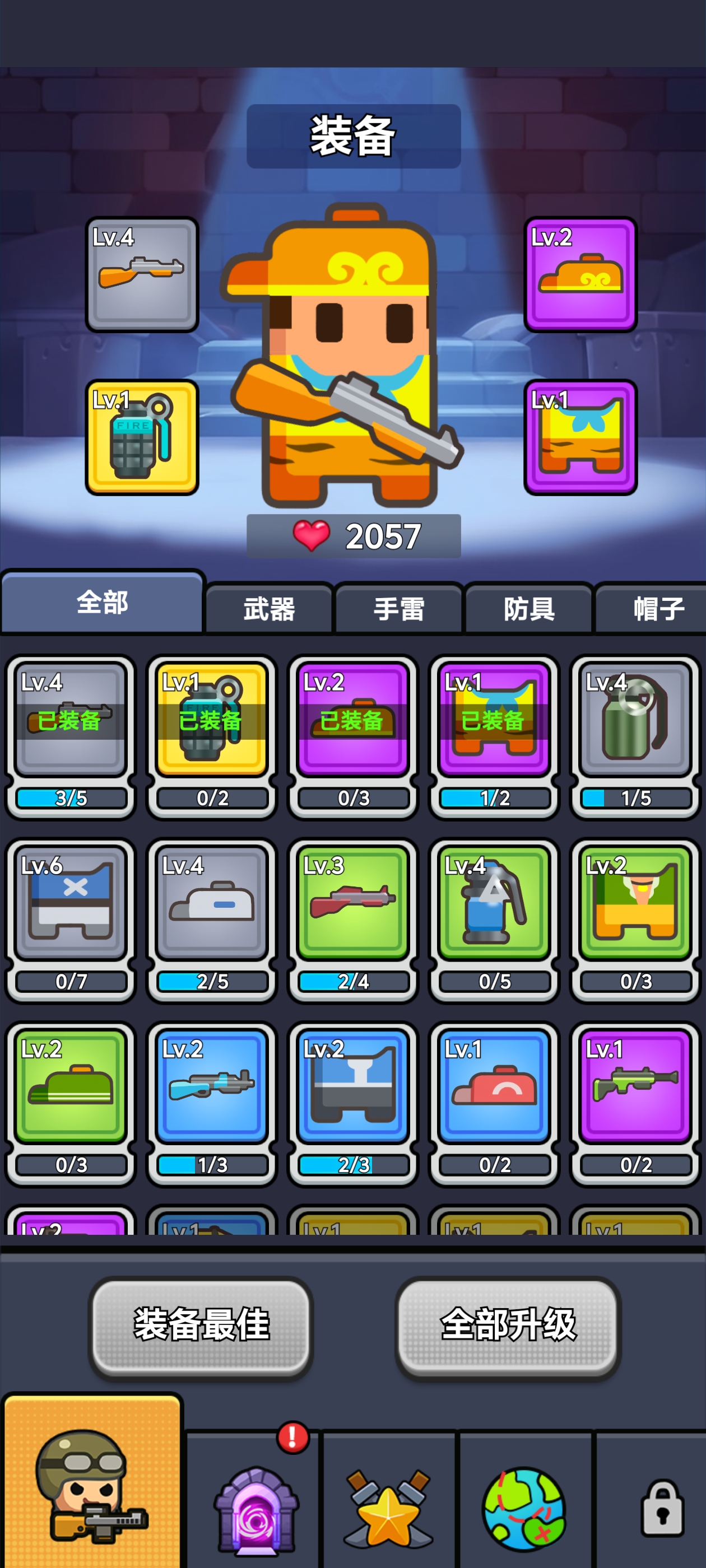This screenshot has height=1568, width=706.
Task: Open the 帽子 tab
Action: tap(658, 609)
